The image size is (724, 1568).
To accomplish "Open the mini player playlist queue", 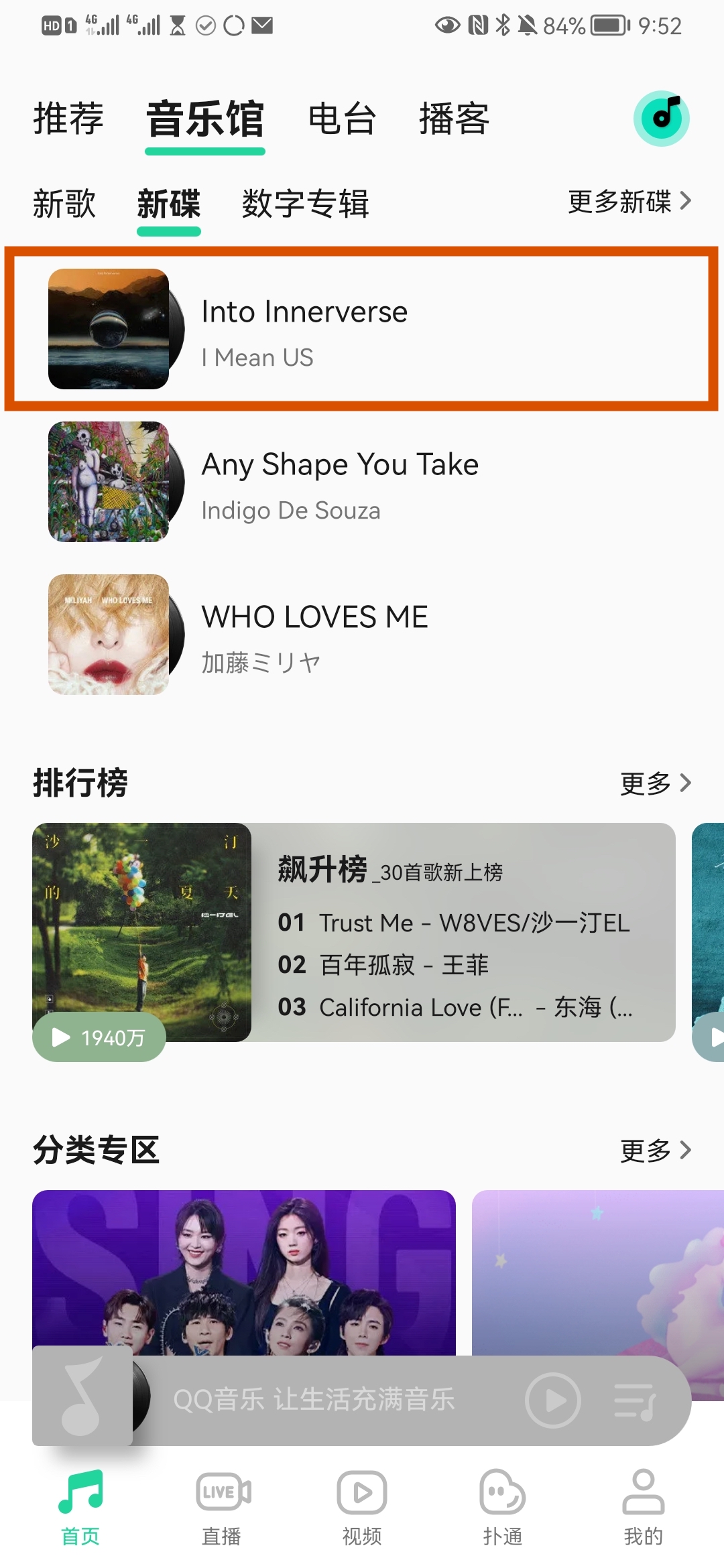I will point(634,1401).
